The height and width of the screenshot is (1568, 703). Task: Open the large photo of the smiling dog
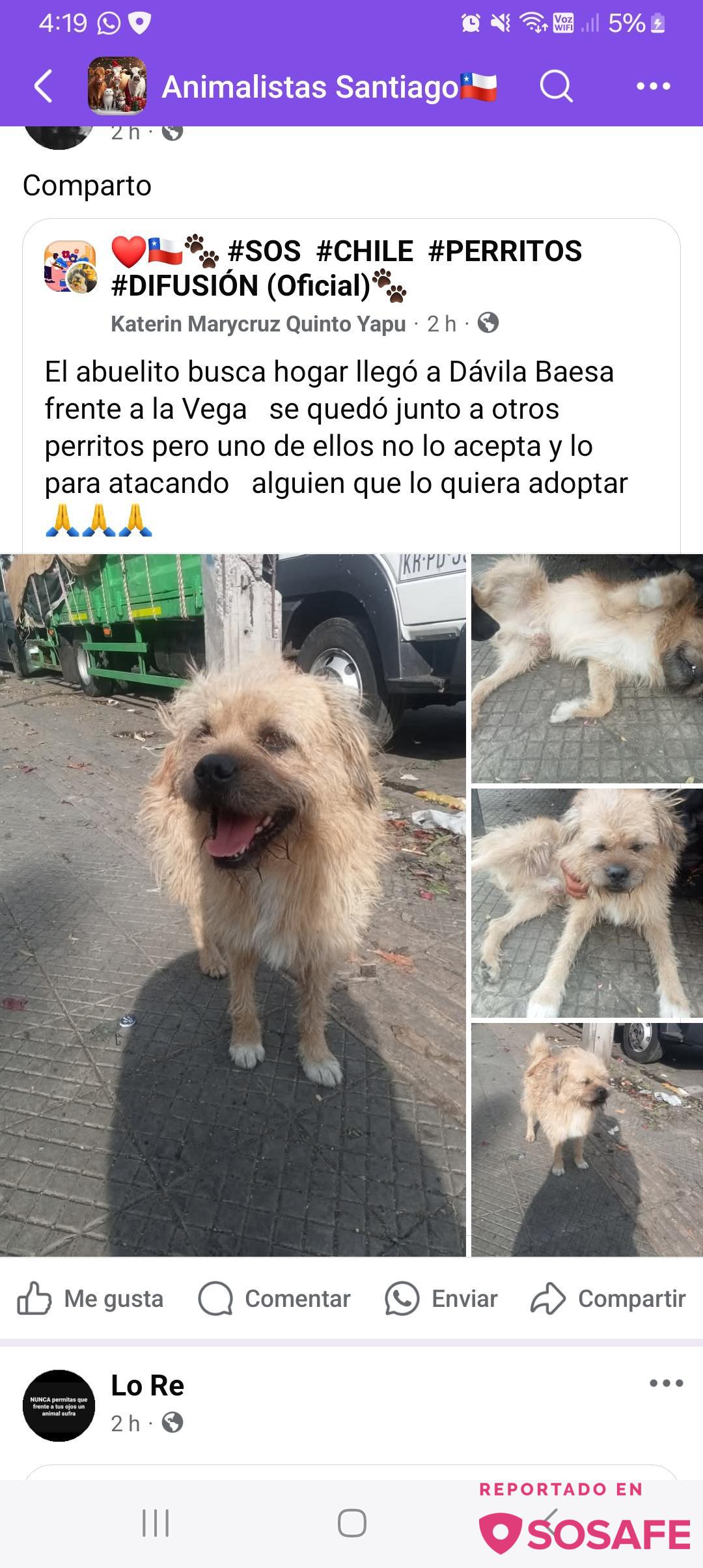pyautogui.click(x=232, y=904)
